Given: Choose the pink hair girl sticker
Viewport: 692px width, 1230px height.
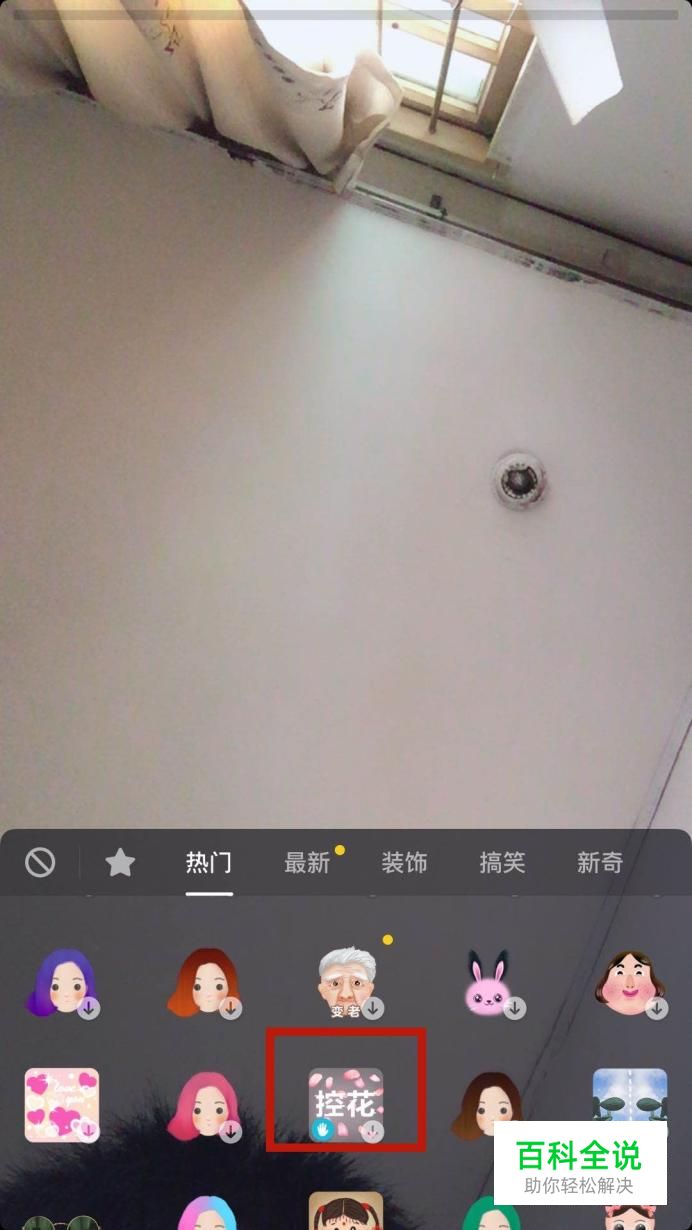Looking at the screenshot, I should pyautogui.click(x=204, y=1105).
